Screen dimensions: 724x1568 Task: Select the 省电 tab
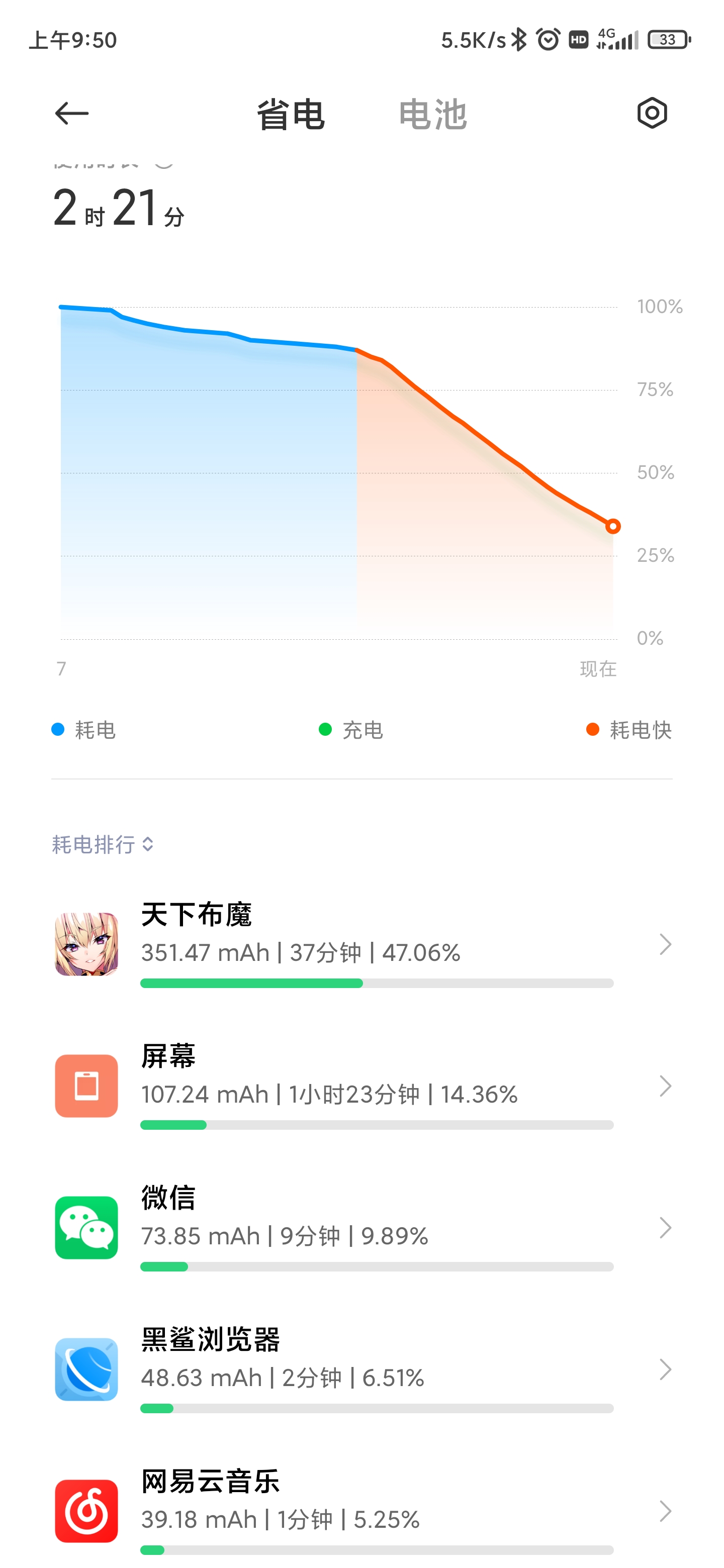[x=291, y=115]
